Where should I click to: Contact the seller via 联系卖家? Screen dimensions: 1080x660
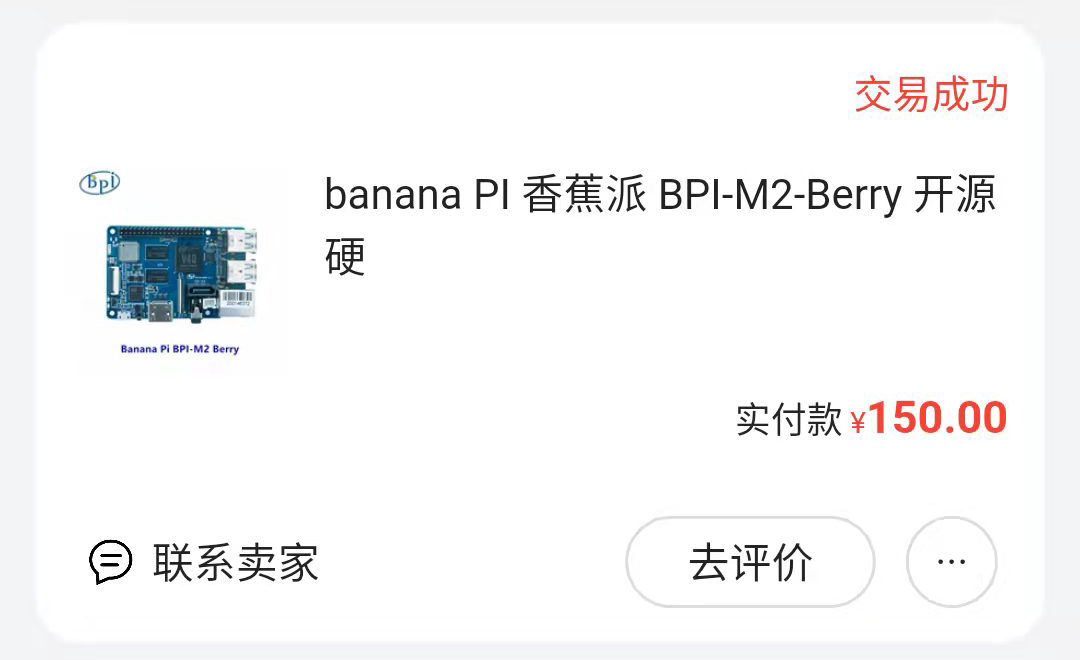tap(204, 563)
